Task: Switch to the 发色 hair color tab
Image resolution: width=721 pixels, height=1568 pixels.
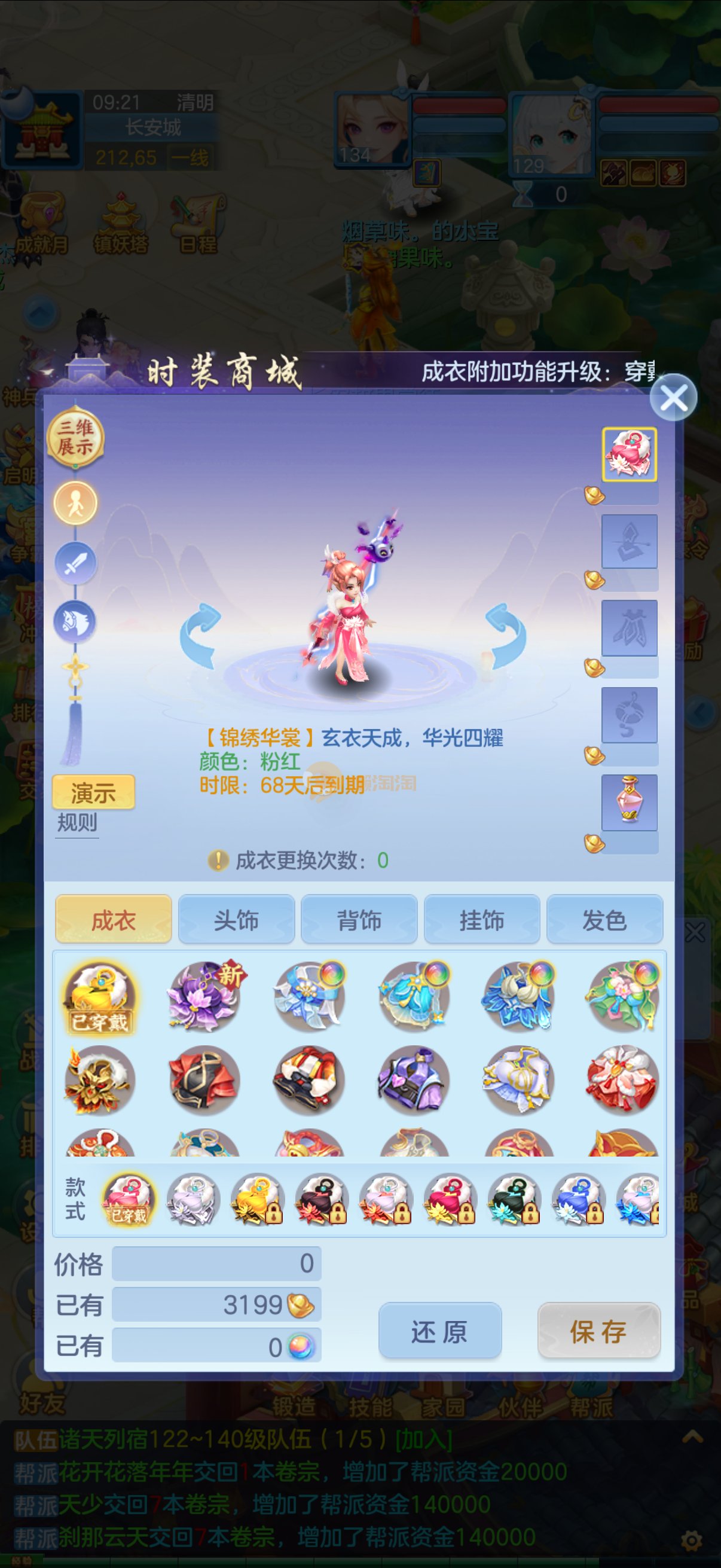Action: 604,920
